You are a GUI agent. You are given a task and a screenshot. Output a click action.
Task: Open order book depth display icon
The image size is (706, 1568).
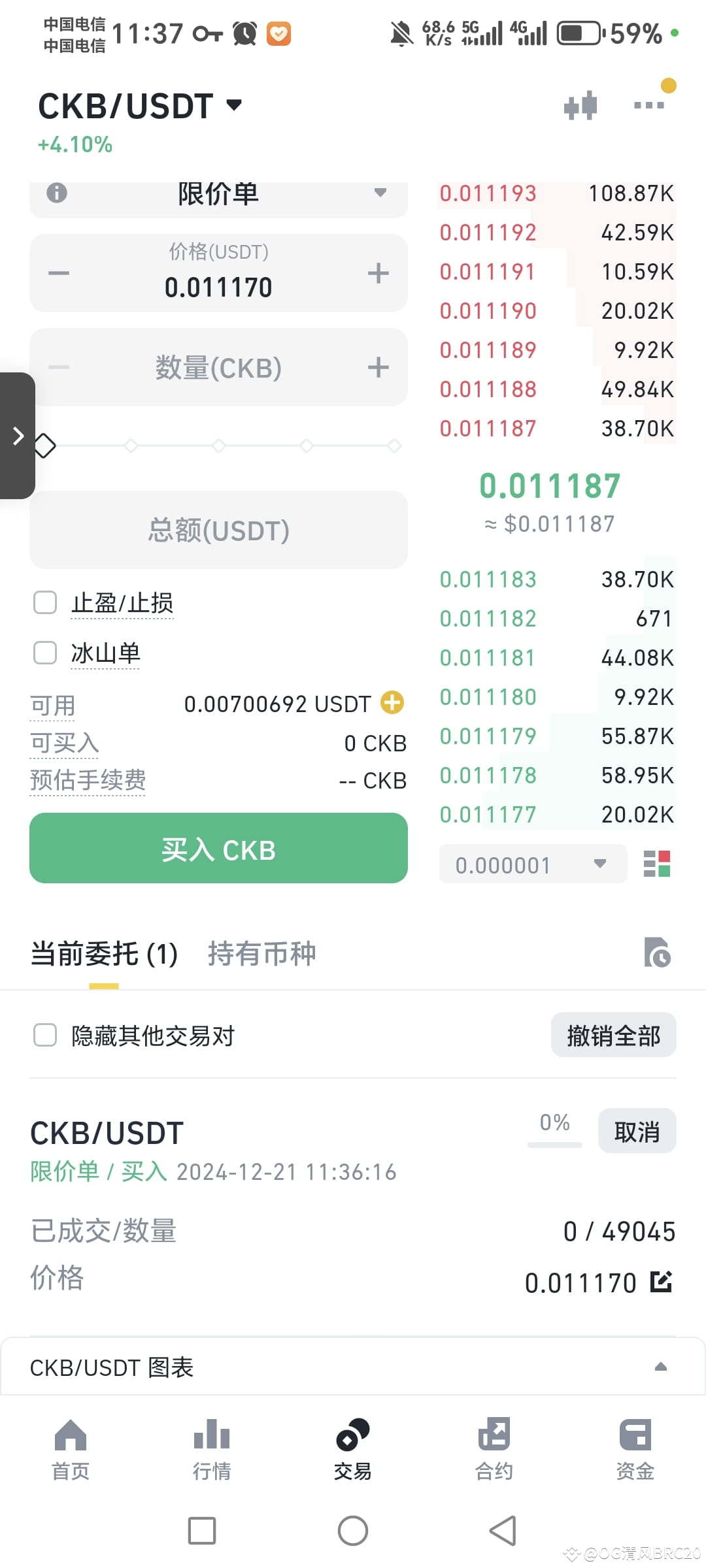pos(658,863)
